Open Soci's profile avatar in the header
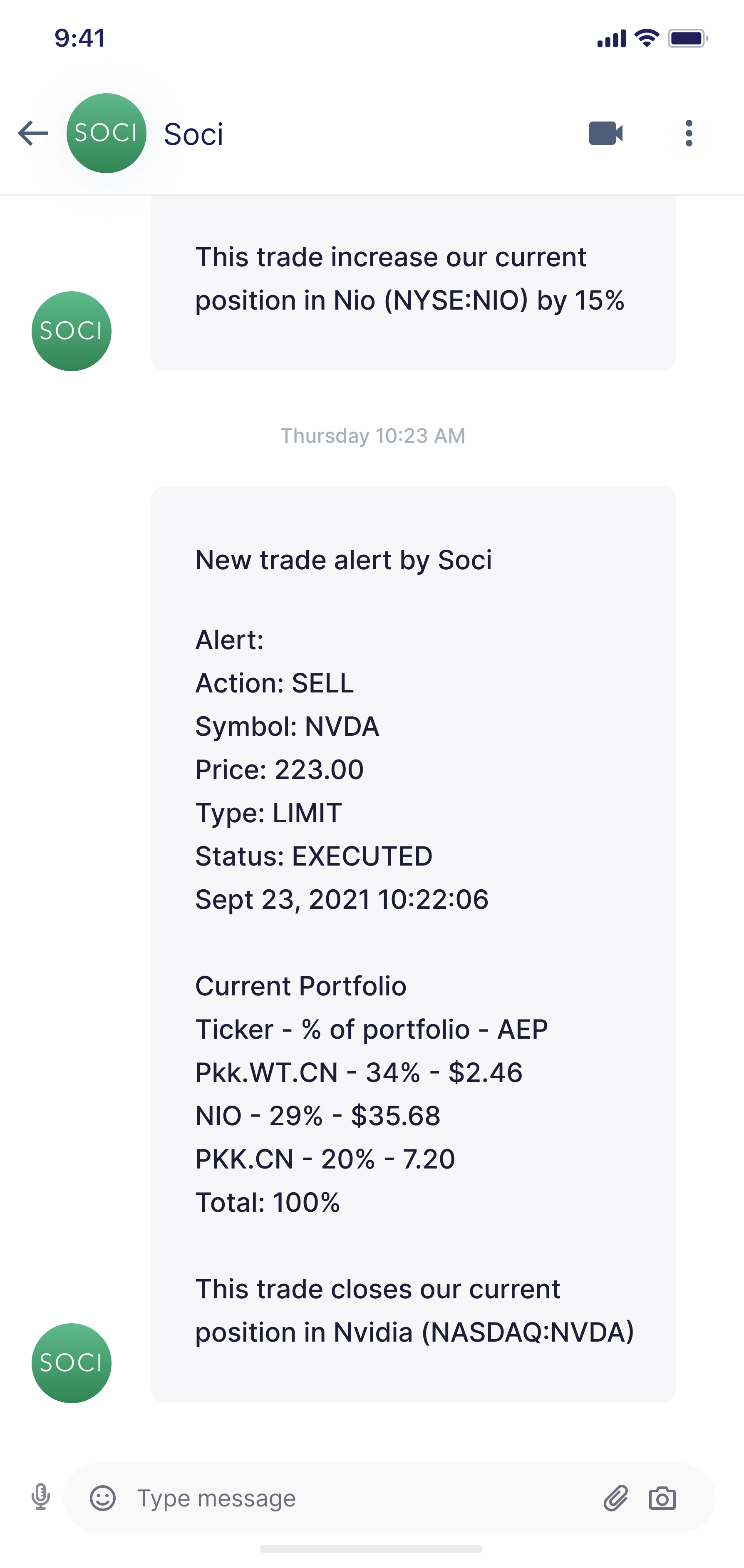Viewport: 744px width, 1568px height. 107,133
